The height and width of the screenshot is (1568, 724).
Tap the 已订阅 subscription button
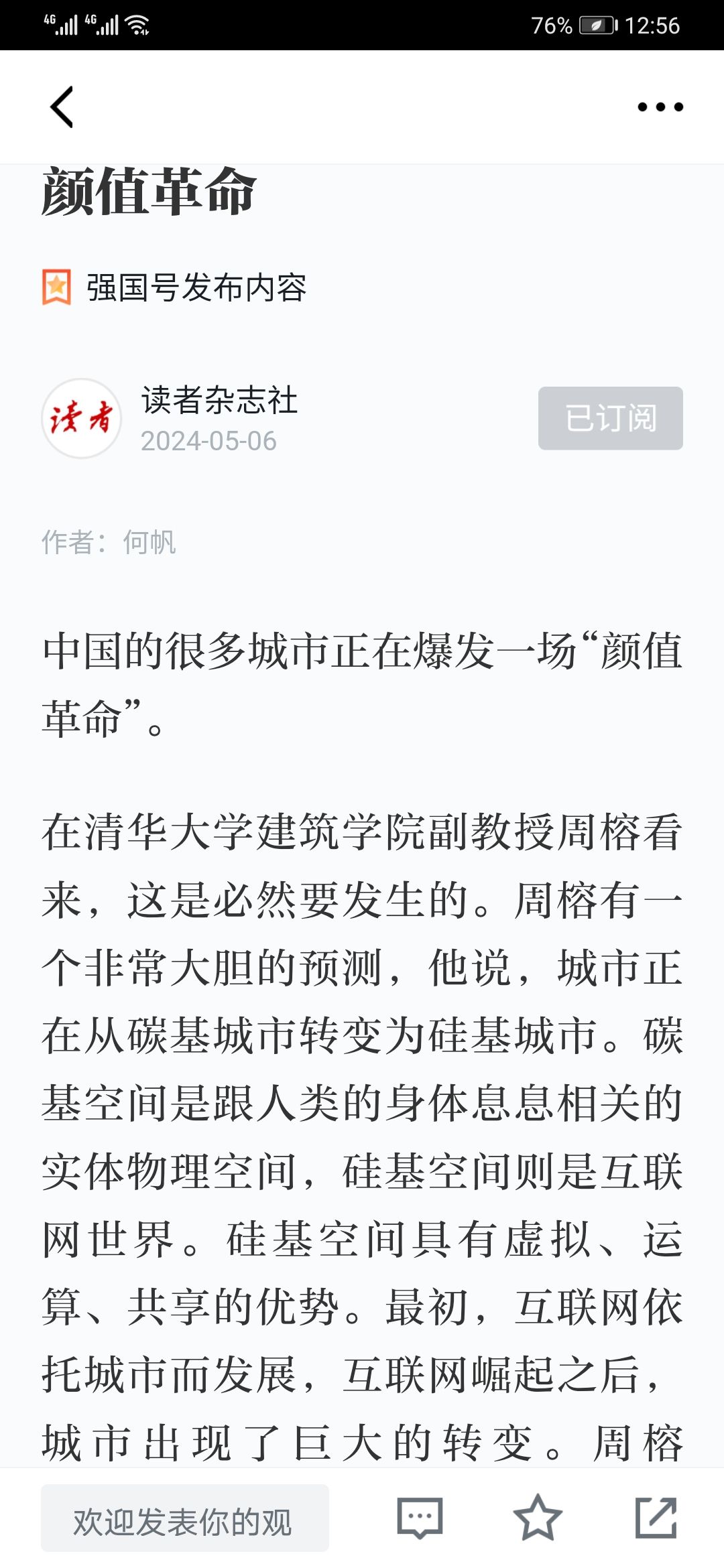(x=610, y=418)
